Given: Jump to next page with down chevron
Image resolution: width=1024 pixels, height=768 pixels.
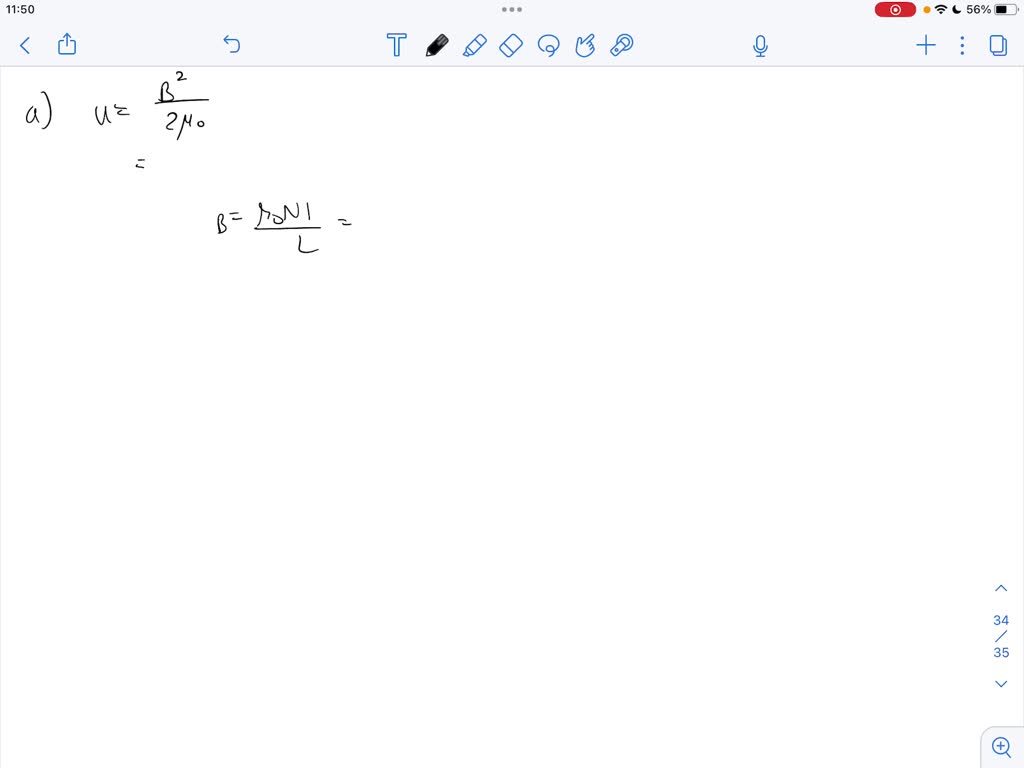Looking at the screenshot, I should [1001, 684].
